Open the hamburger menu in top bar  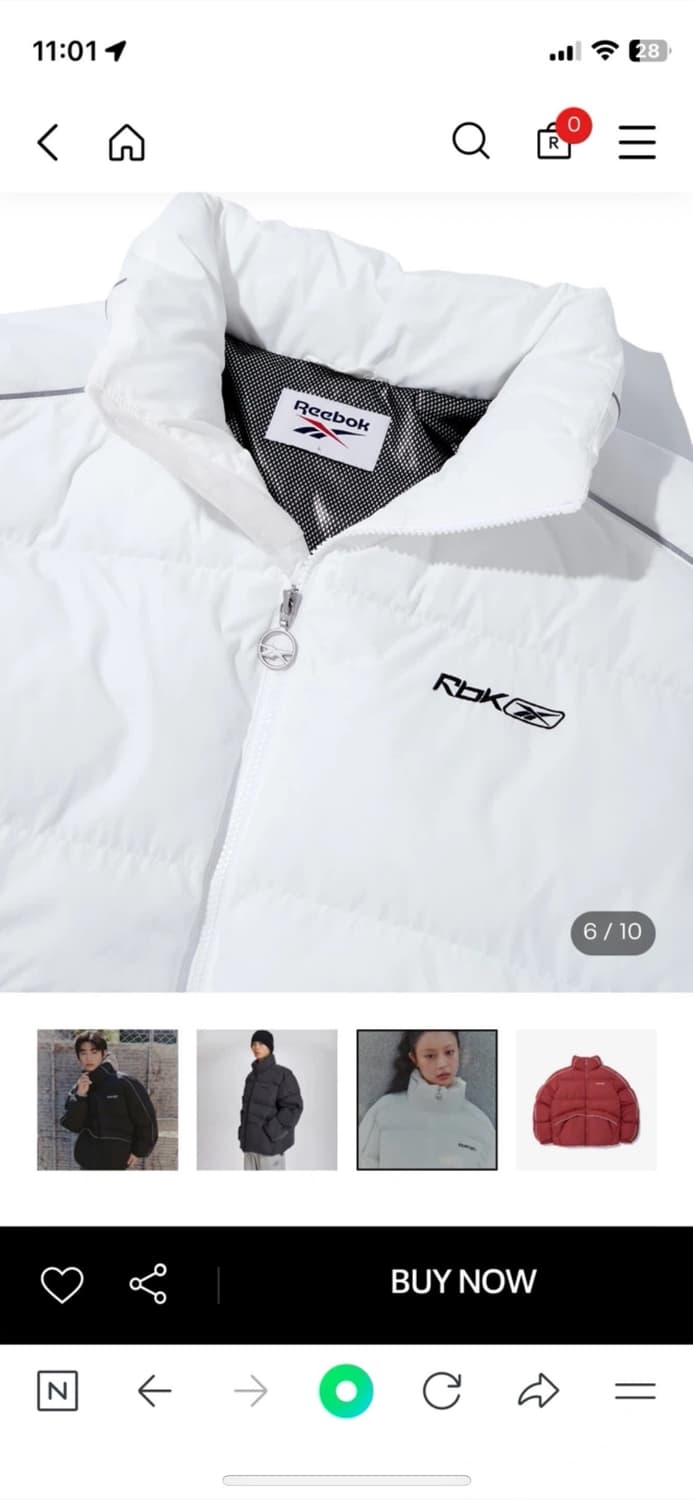point(637,143)
